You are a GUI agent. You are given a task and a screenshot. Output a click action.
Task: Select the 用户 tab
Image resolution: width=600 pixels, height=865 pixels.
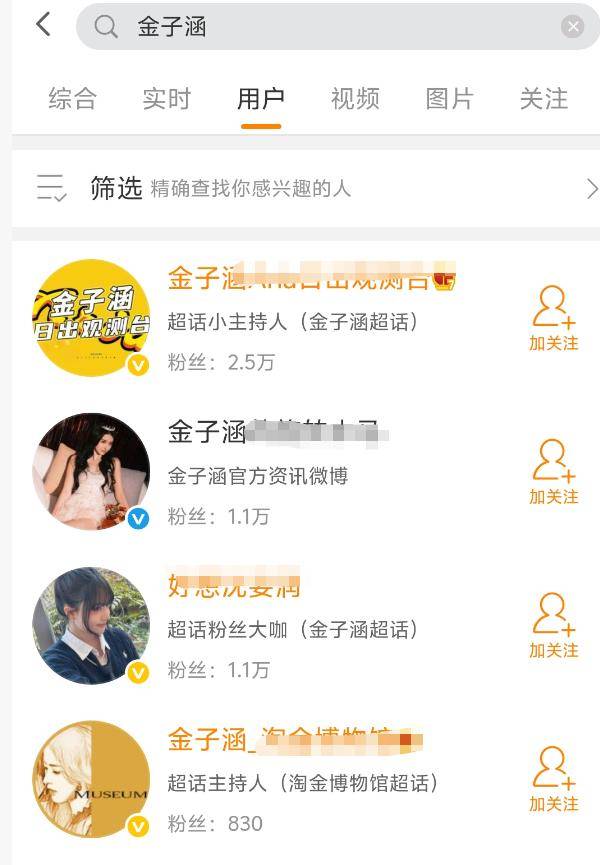tap(260, 99)
